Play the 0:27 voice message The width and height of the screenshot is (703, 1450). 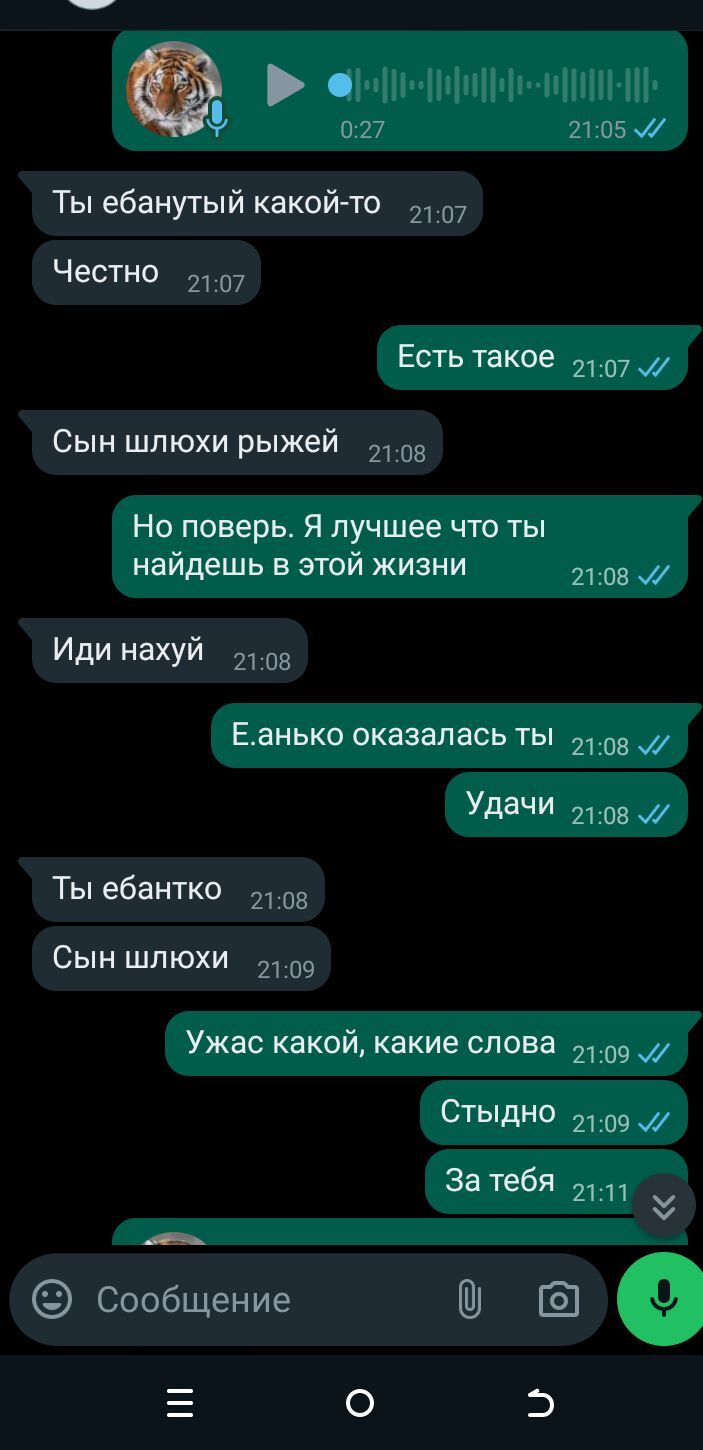(285, 86)
